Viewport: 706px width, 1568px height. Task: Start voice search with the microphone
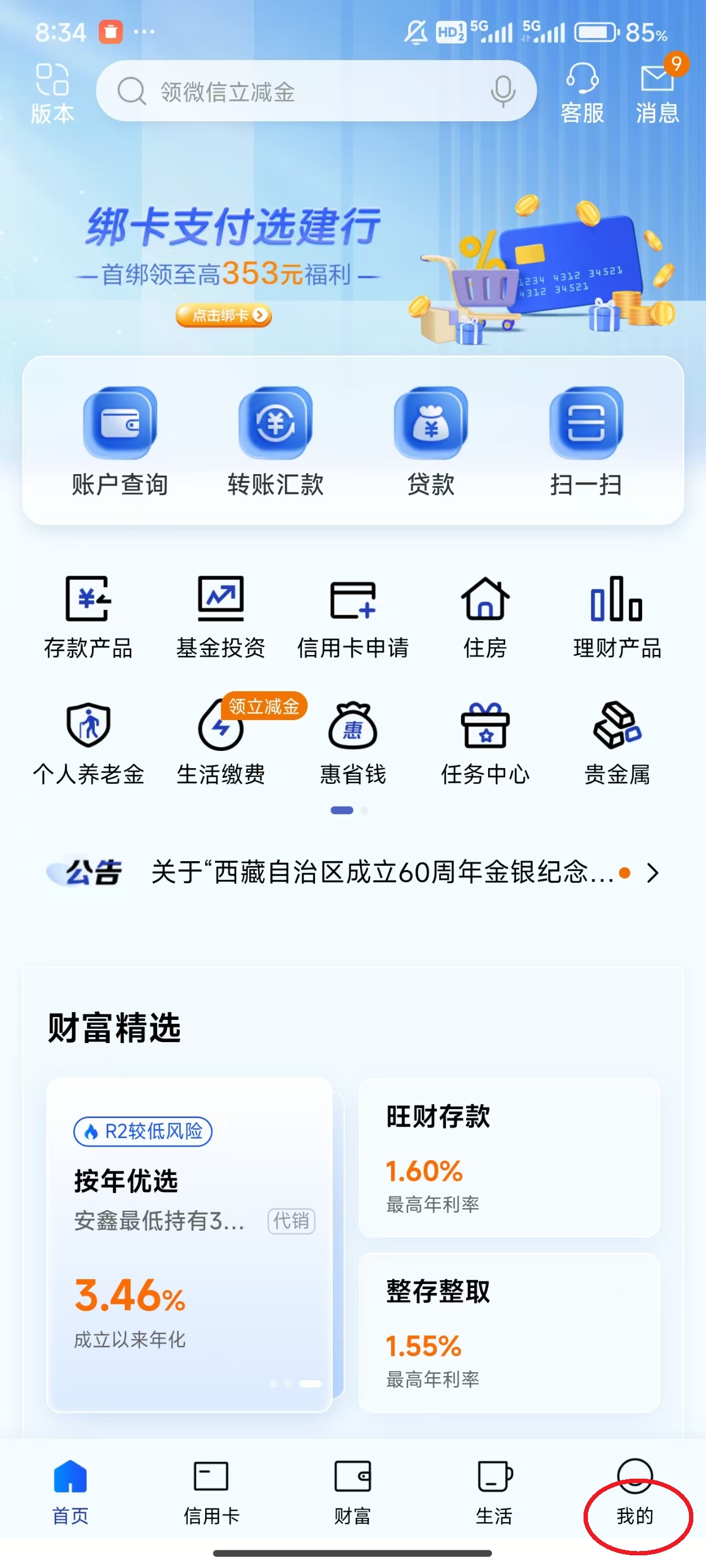pos(502,92)
